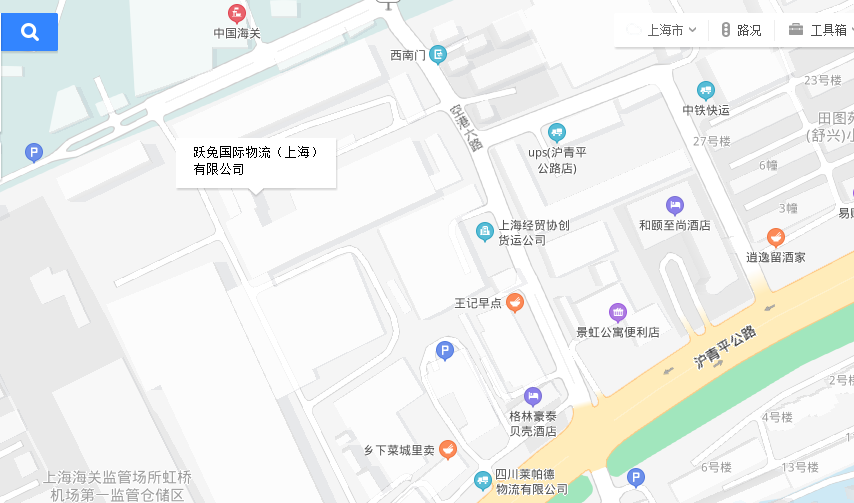Select the 格林豪泰贝壳酒店 hotel marker
The height and width of the screenshot is (503, 854).
[532, 396]
